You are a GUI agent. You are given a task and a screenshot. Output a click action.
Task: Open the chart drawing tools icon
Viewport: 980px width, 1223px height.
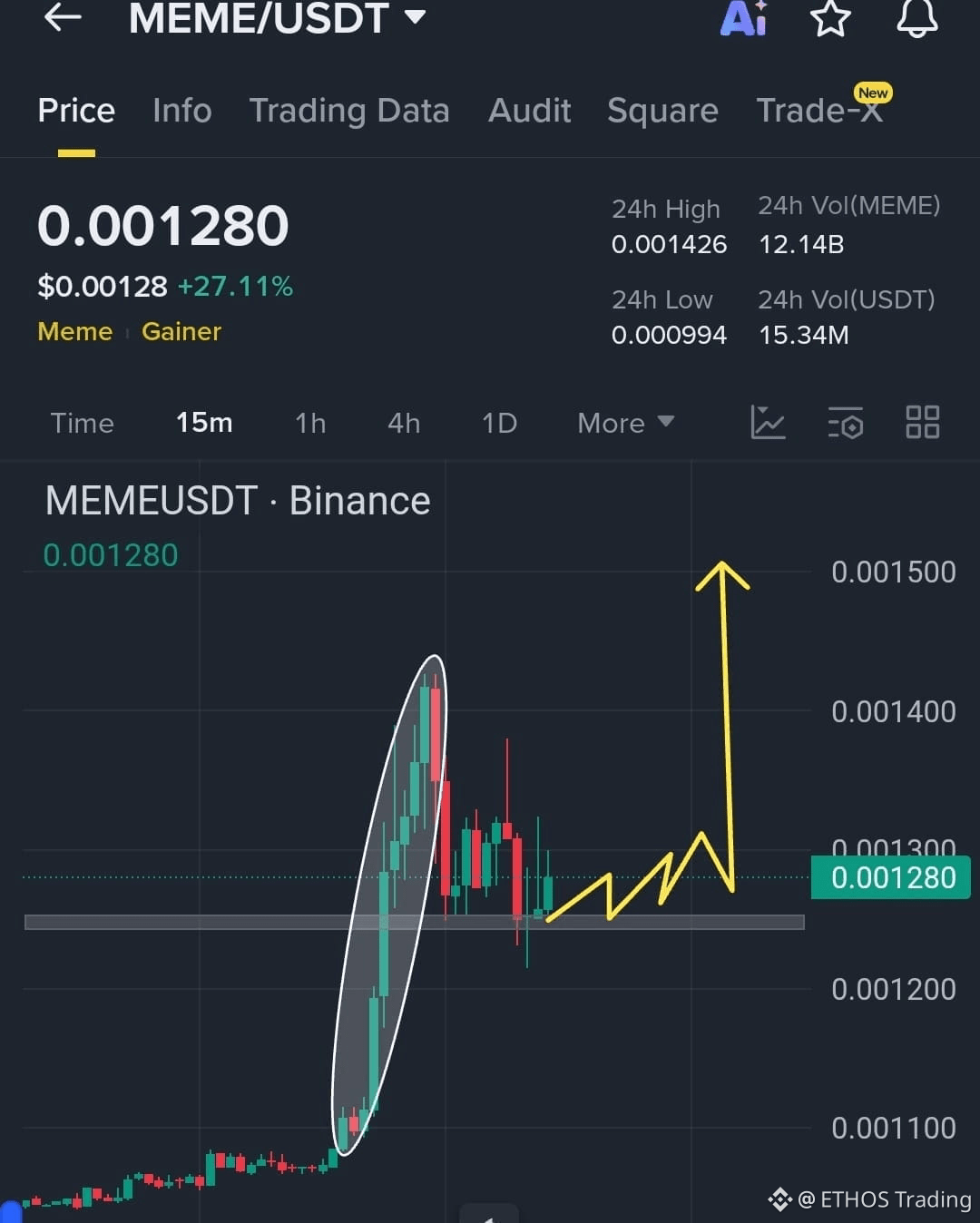[x=768, y=423]
